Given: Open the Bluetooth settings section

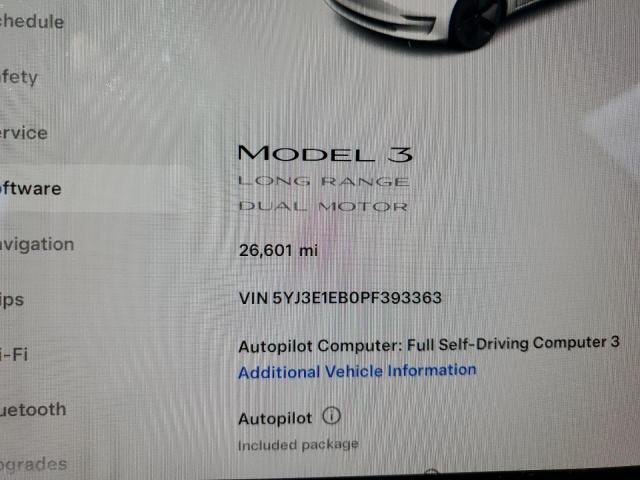Looking at the screenshot, I should pyautogui.click(x=33, y=409).
